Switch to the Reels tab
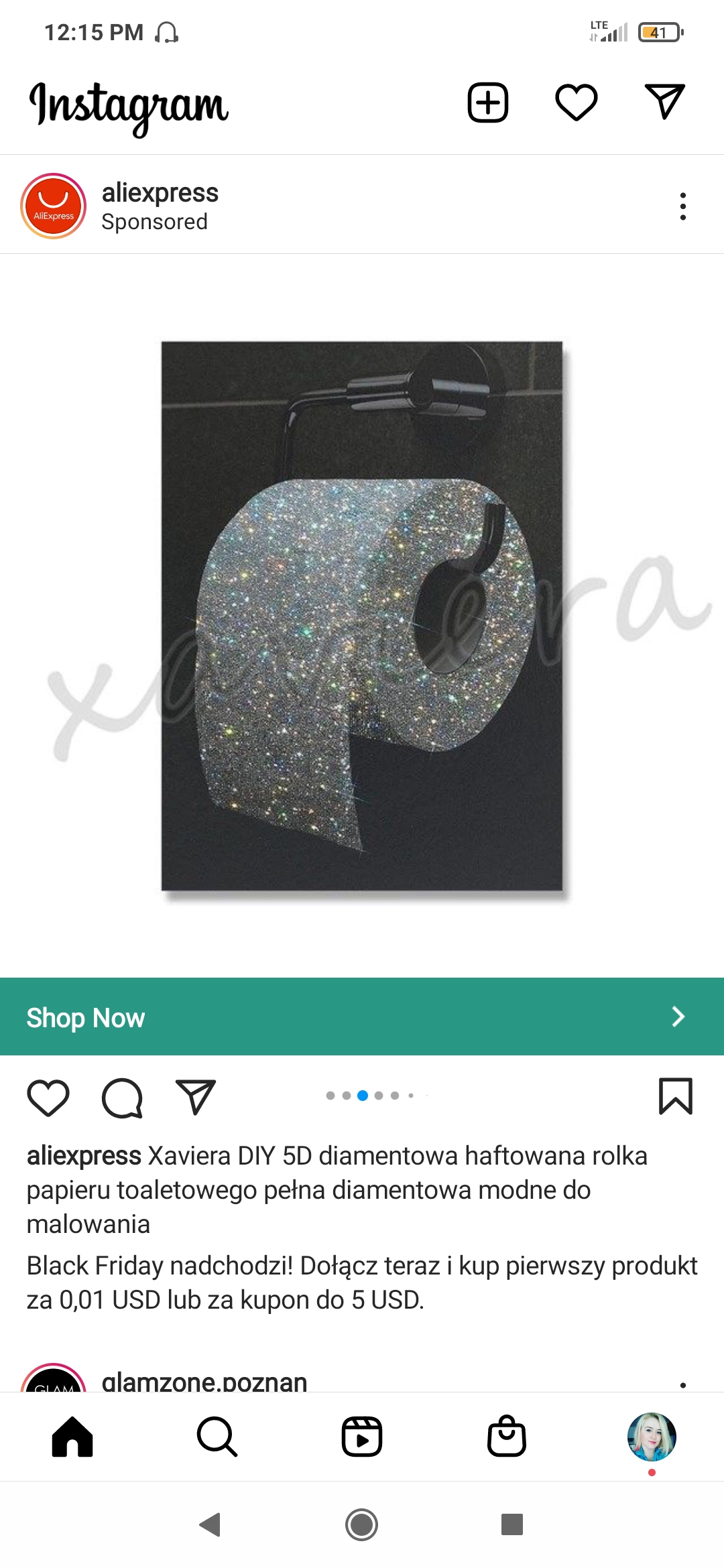The width and height of the screenshot is (724, 1568). coord(362,1437)
